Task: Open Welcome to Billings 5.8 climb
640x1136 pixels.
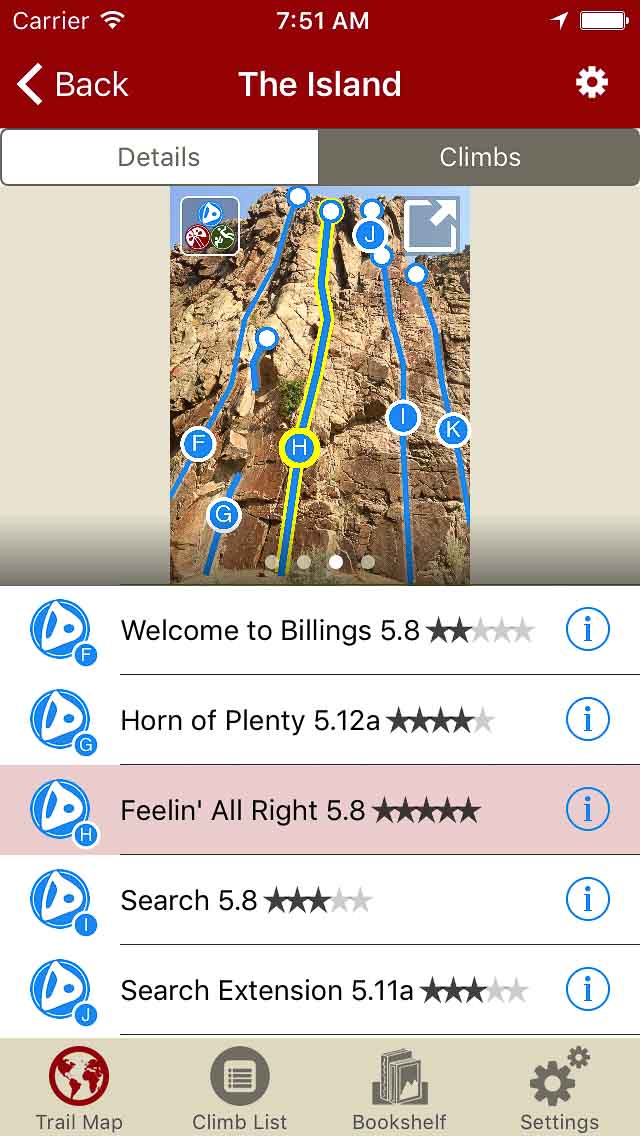Action: [x=270, y=631]
